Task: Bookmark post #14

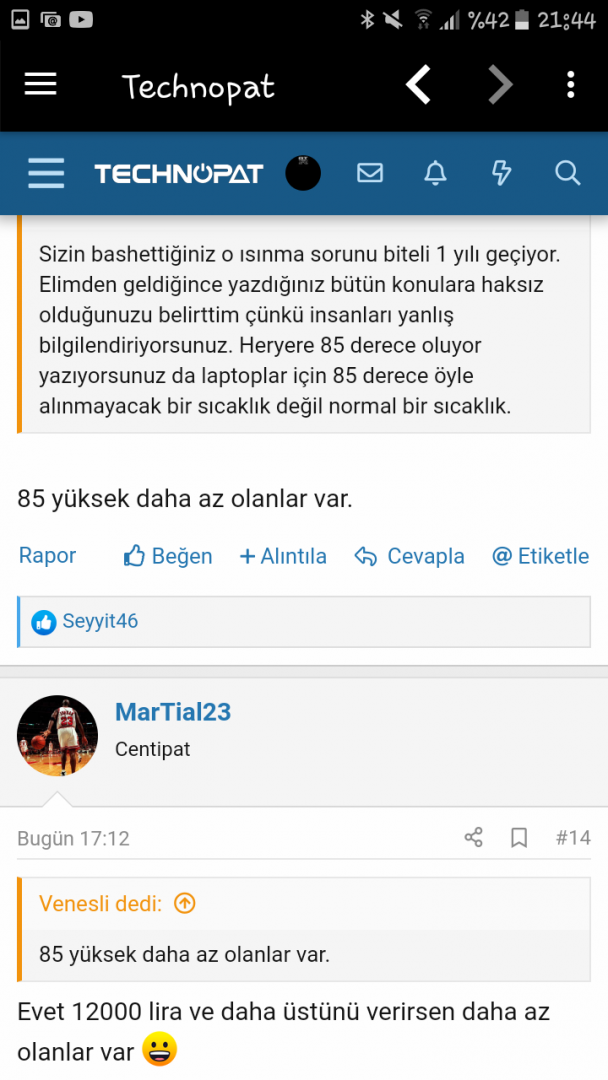Action: (x=519, y=838)
